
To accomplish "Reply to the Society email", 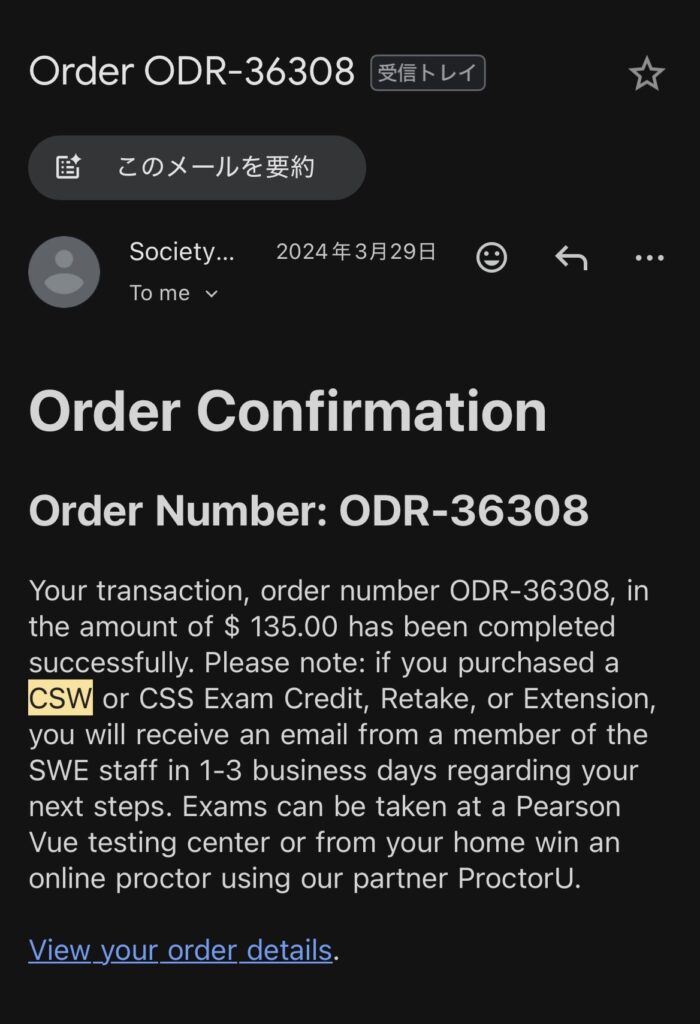I will (571, 258).
